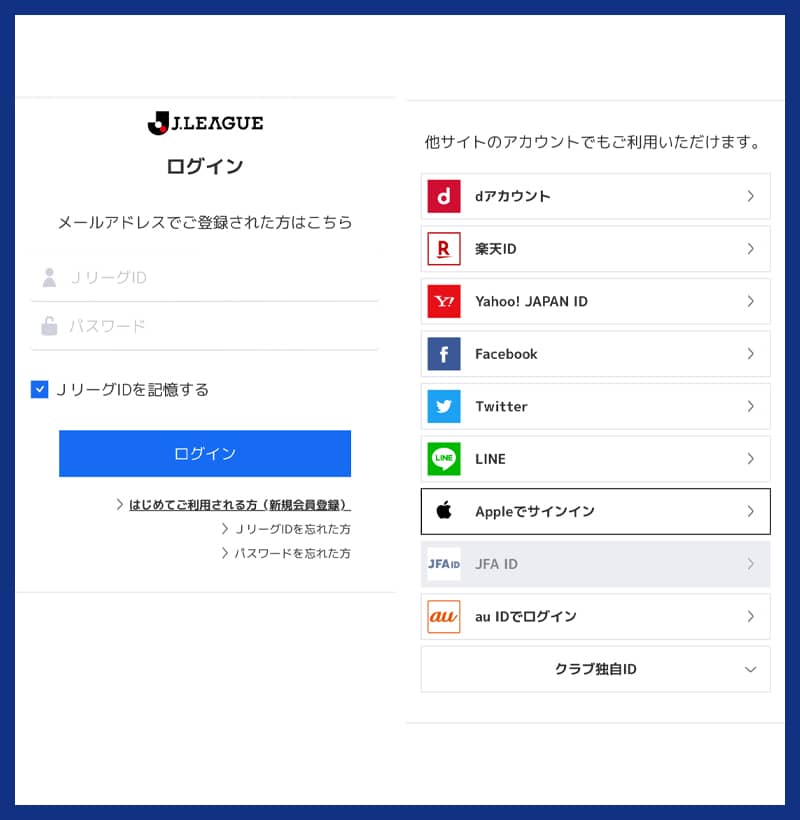The width and height of the screenshot is (800, 820).
Task: Uncheck the remember JリーグID checkbox
Action: [40, 389]
